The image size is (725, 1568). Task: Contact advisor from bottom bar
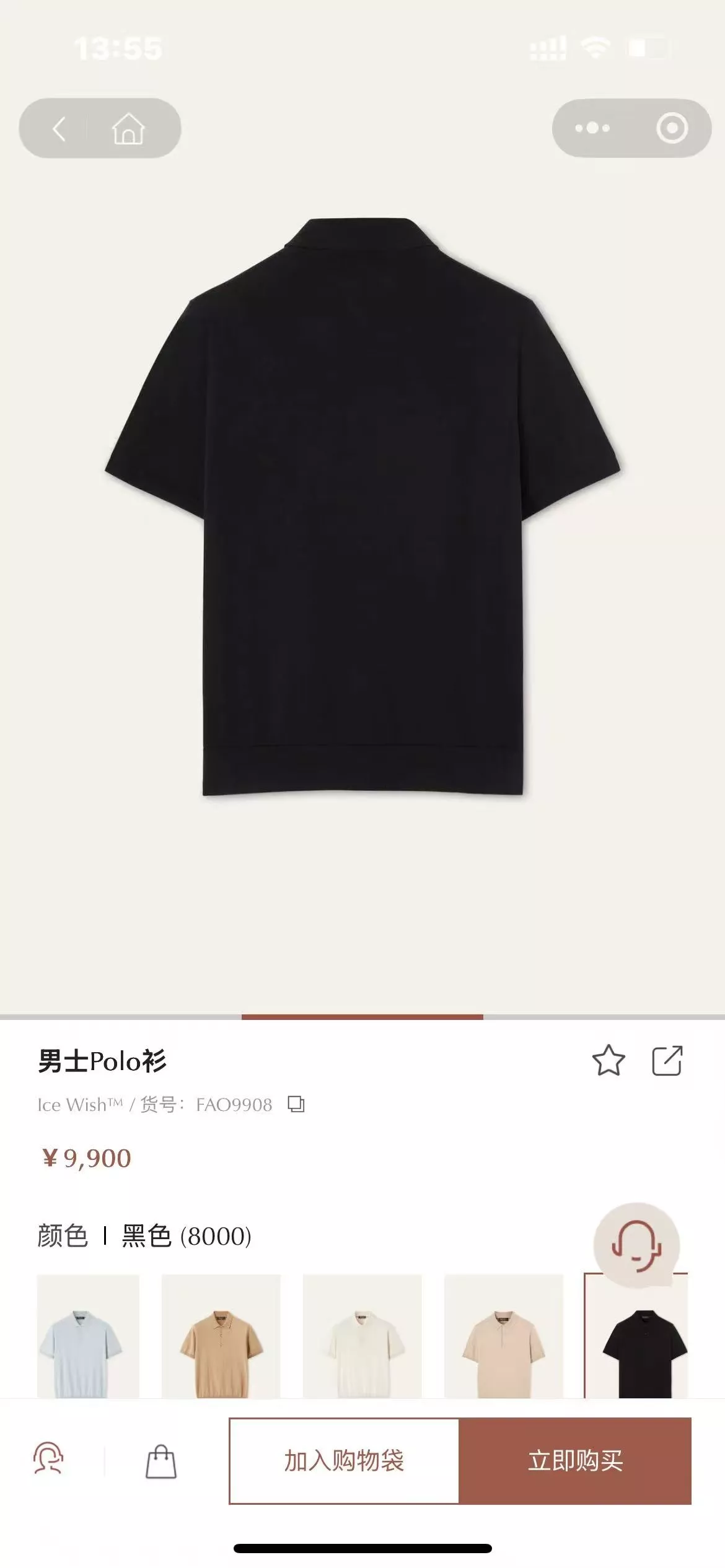[48, 1460]
